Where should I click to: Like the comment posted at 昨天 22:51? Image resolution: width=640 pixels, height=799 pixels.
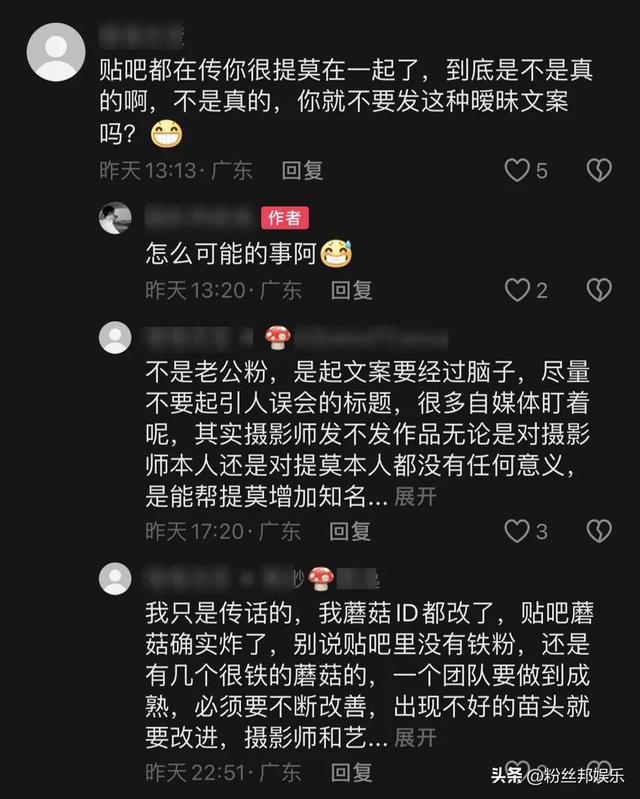click(x=517, y=771)
